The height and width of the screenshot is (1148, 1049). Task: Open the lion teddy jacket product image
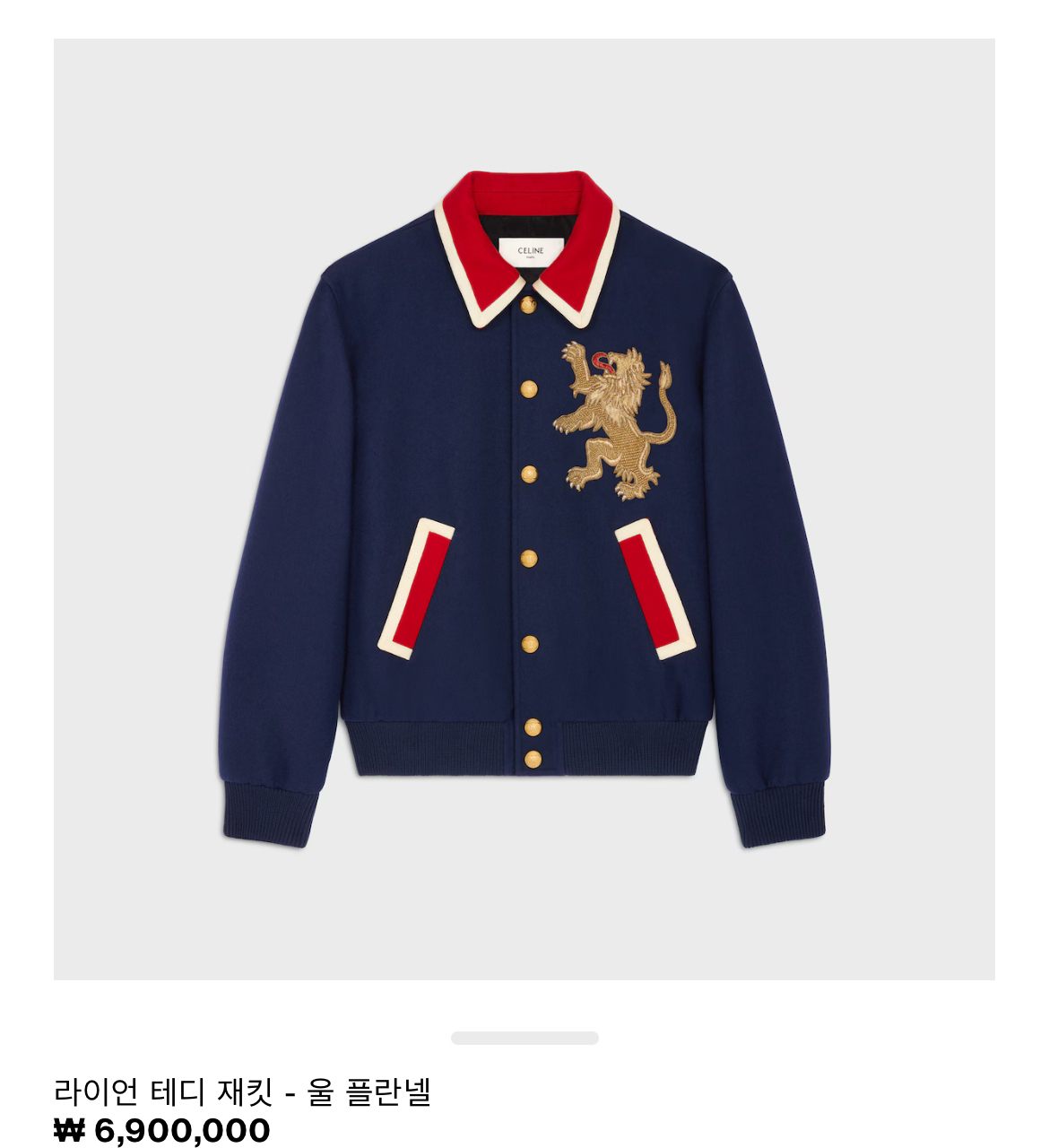[524, 509]
